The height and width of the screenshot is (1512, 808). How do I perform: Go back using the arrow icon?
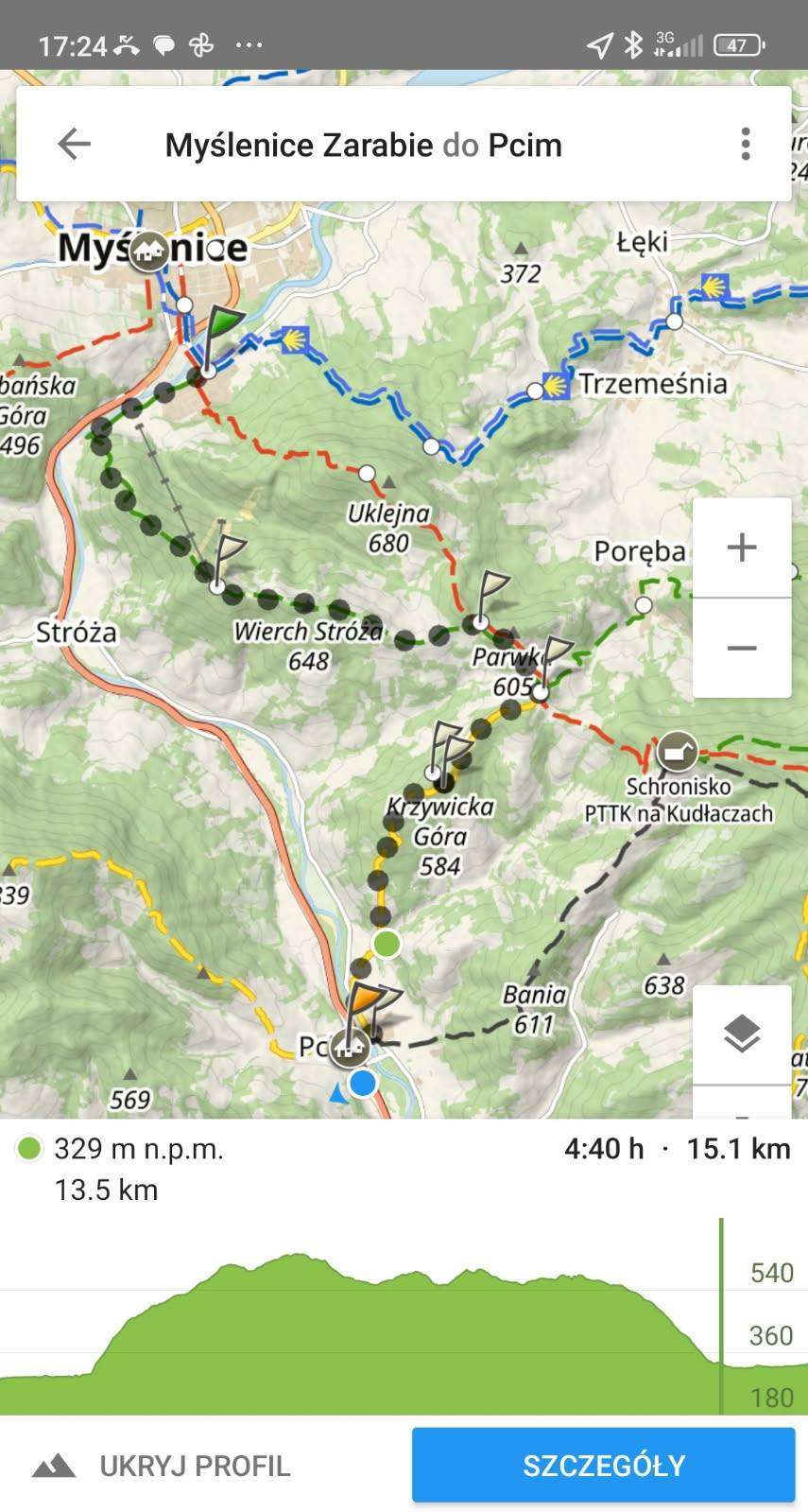(x=74, y=144)
